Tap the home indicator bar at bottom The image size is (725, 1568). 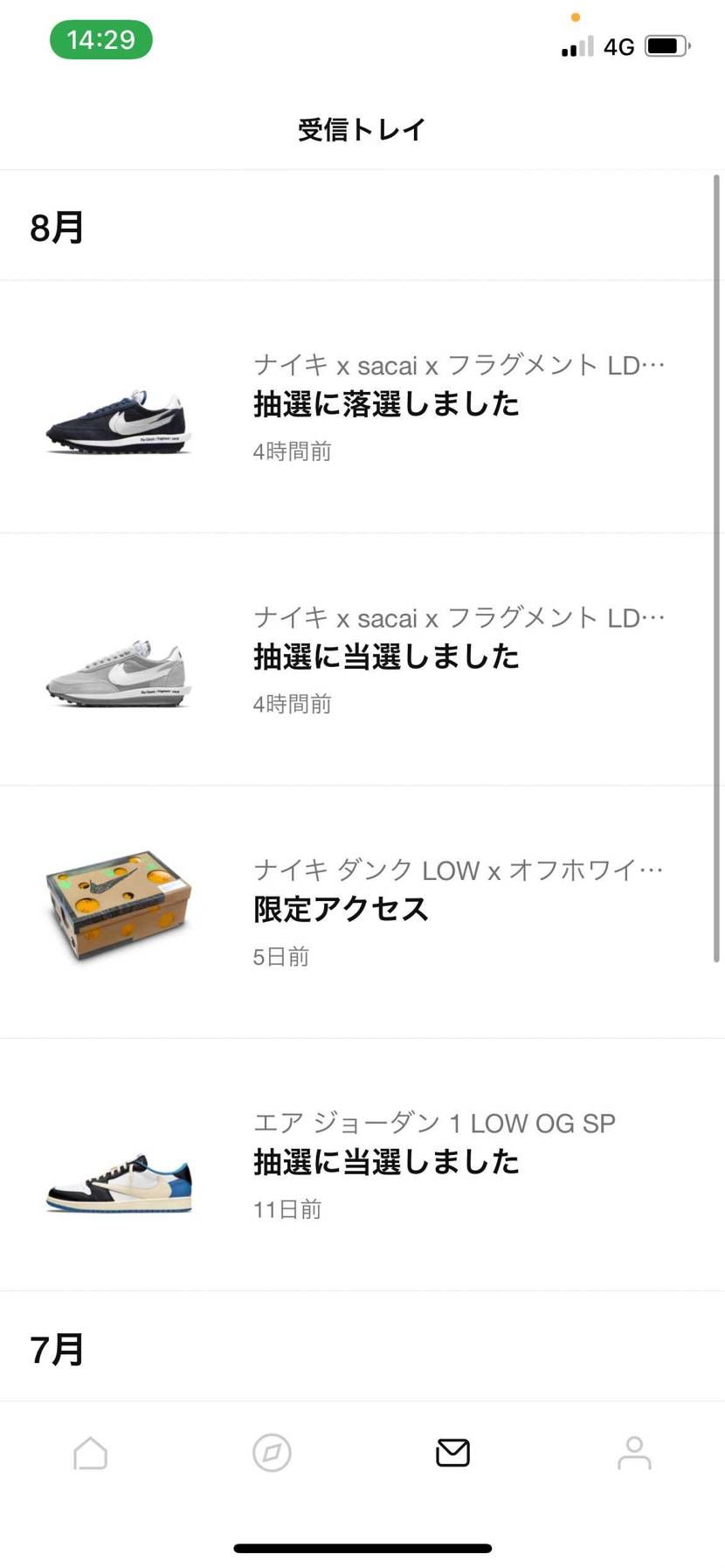click(x=362, y=1548)
